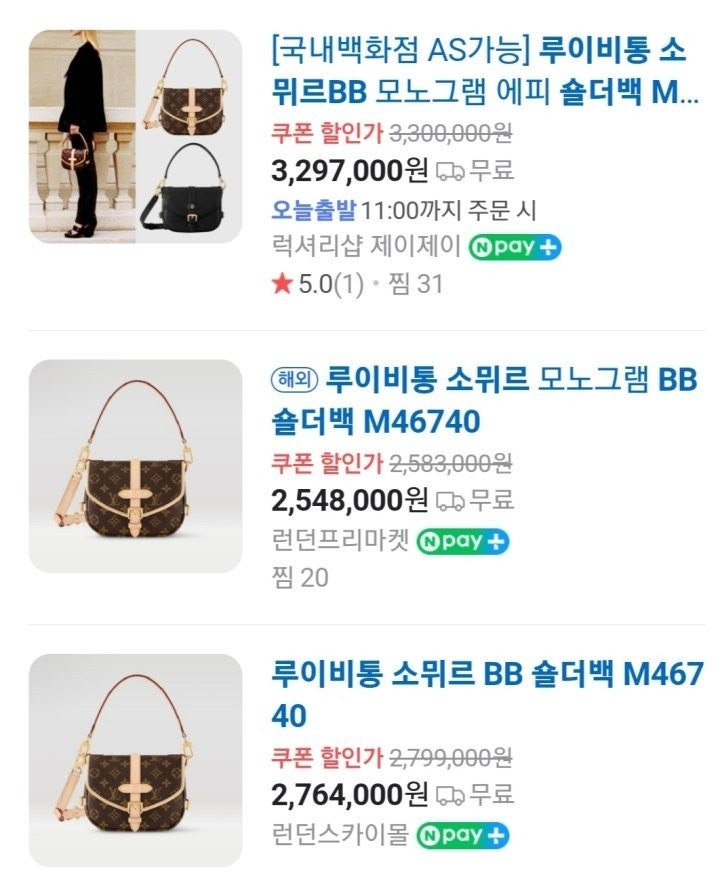
Task: Visit the seller 런던스카이몰
Action: [338, 834]
